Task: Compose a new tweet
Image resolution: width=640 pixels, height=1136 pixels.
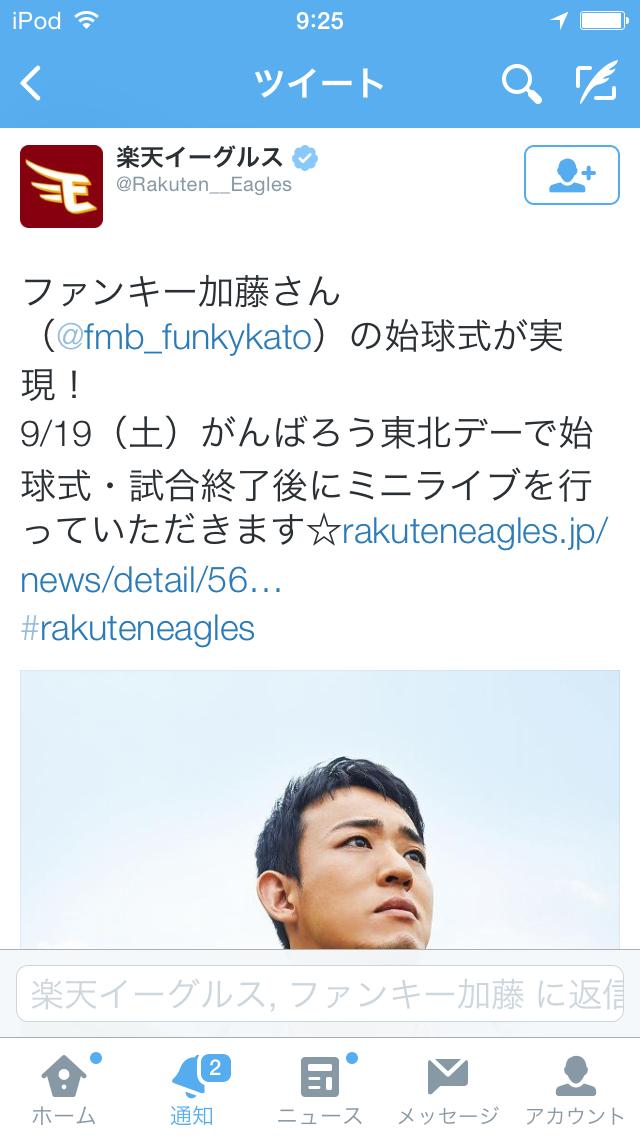Action: click(x=597, y=83)
